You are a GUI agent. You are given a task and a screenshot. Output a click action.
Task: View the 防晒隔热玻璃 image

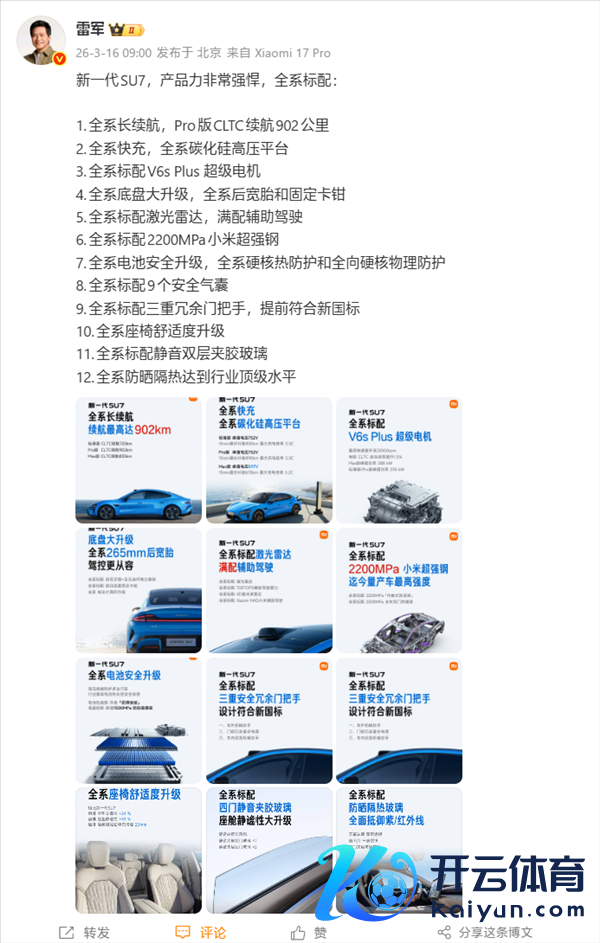tap(399, 850)
